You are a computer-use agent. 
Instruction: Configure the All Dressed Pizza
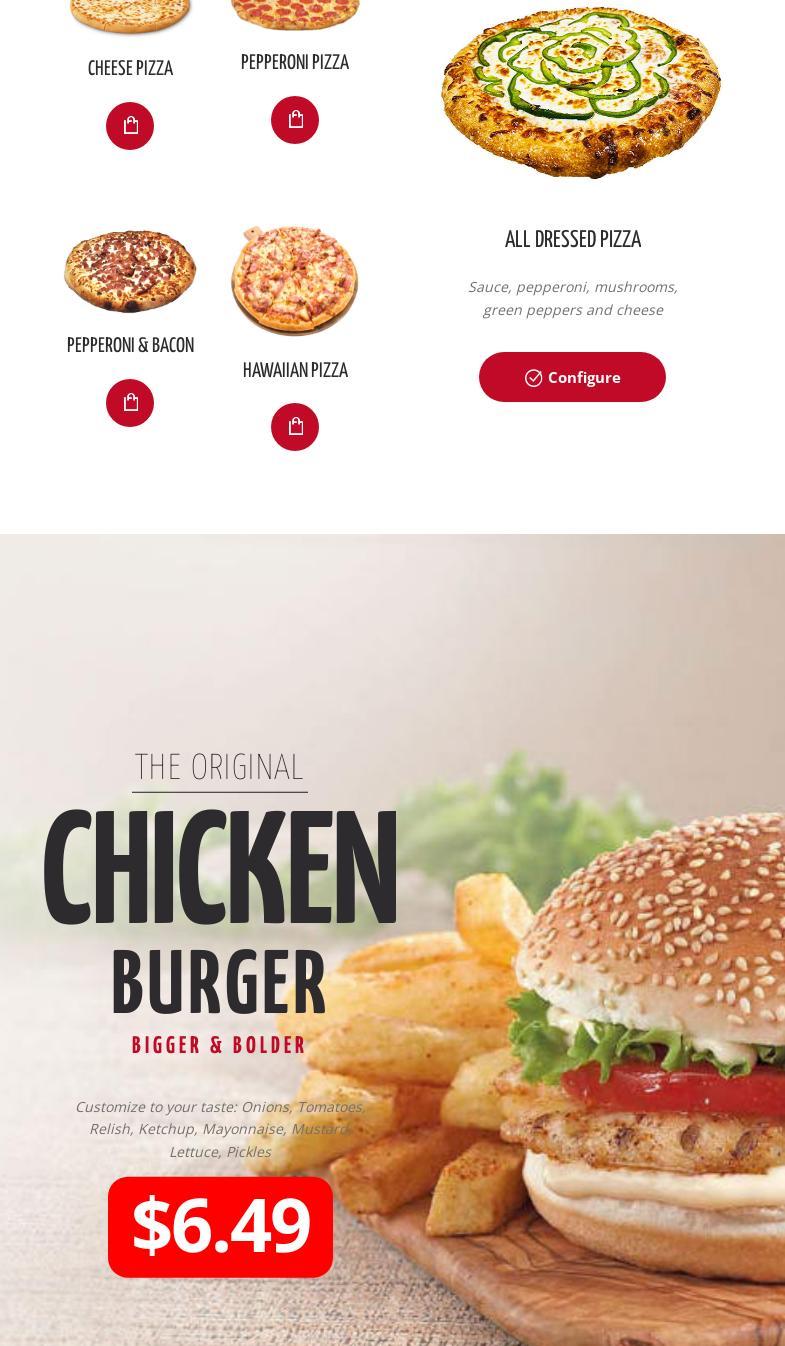(572, 377)
